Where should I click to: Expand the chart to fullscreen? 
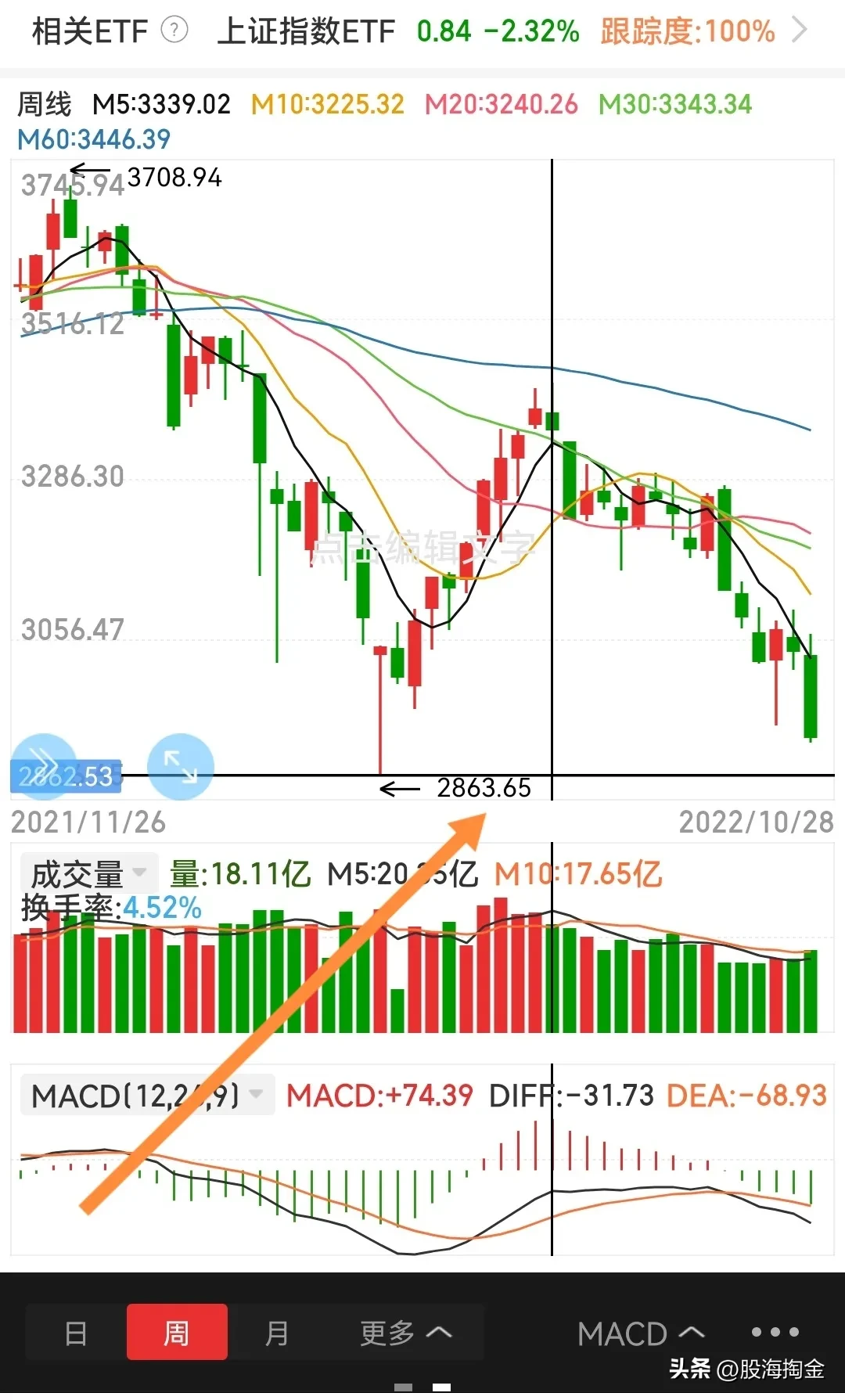click(180, 766)
